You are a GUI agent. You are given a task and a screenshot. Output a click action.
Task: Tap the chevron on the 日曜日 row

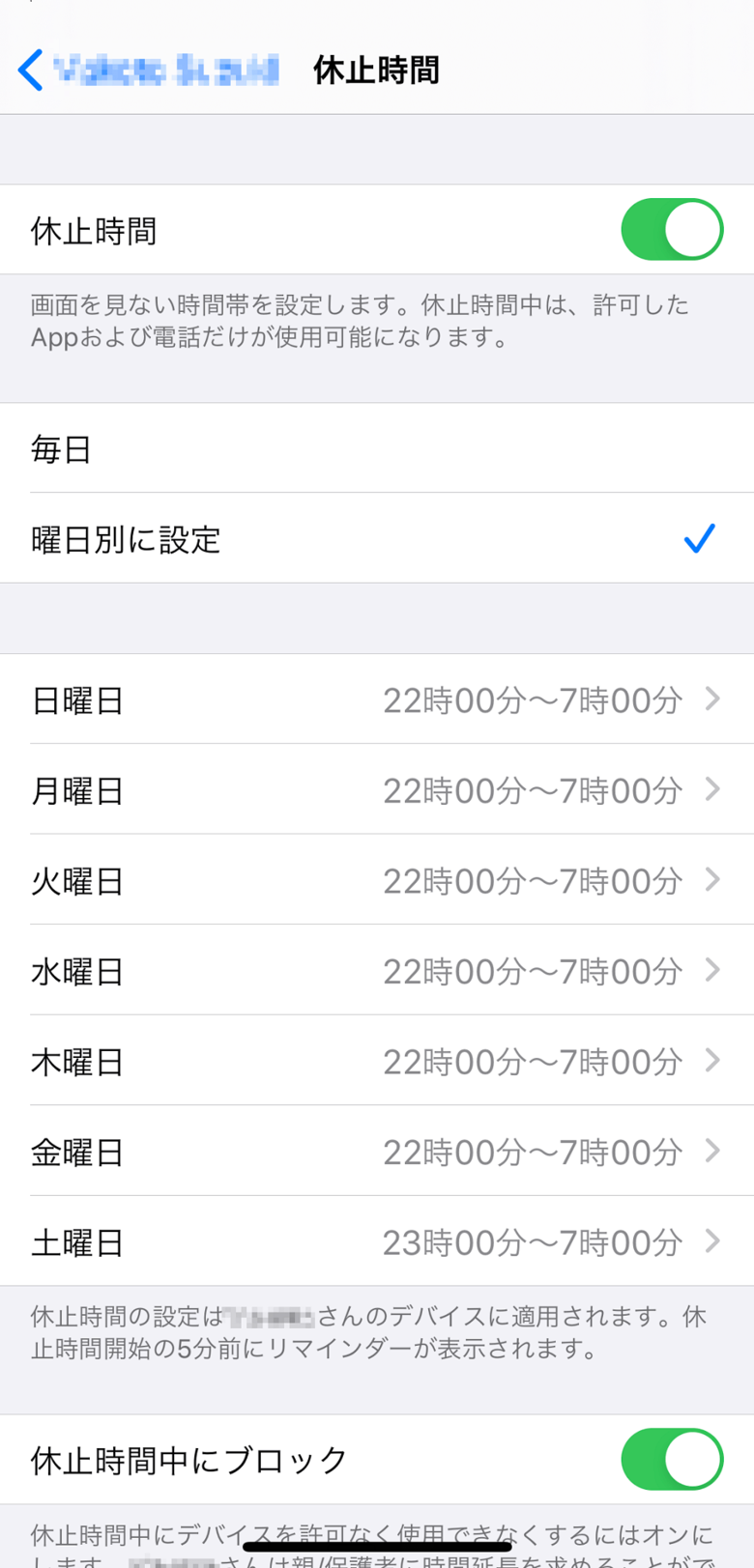point(714,700)
